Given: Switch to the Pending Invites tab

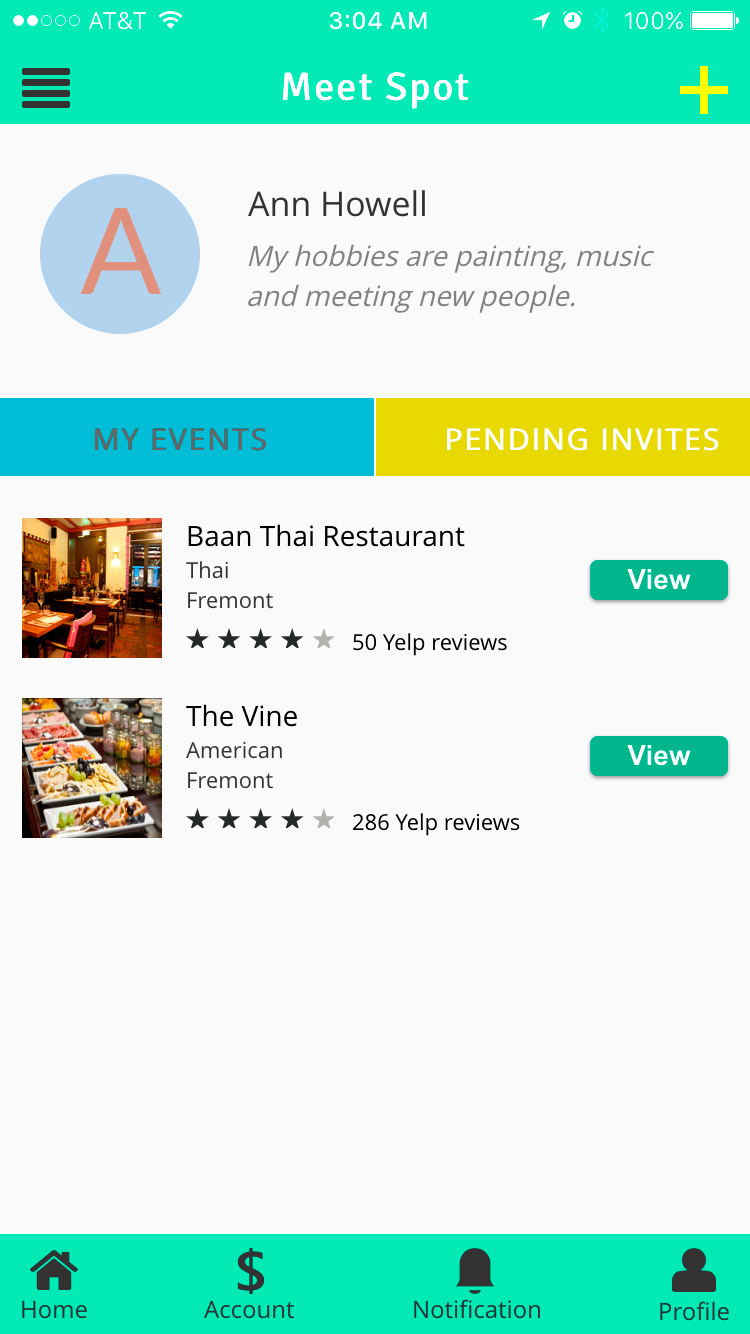Looking at the screenshot, I should tap(563, 438).
